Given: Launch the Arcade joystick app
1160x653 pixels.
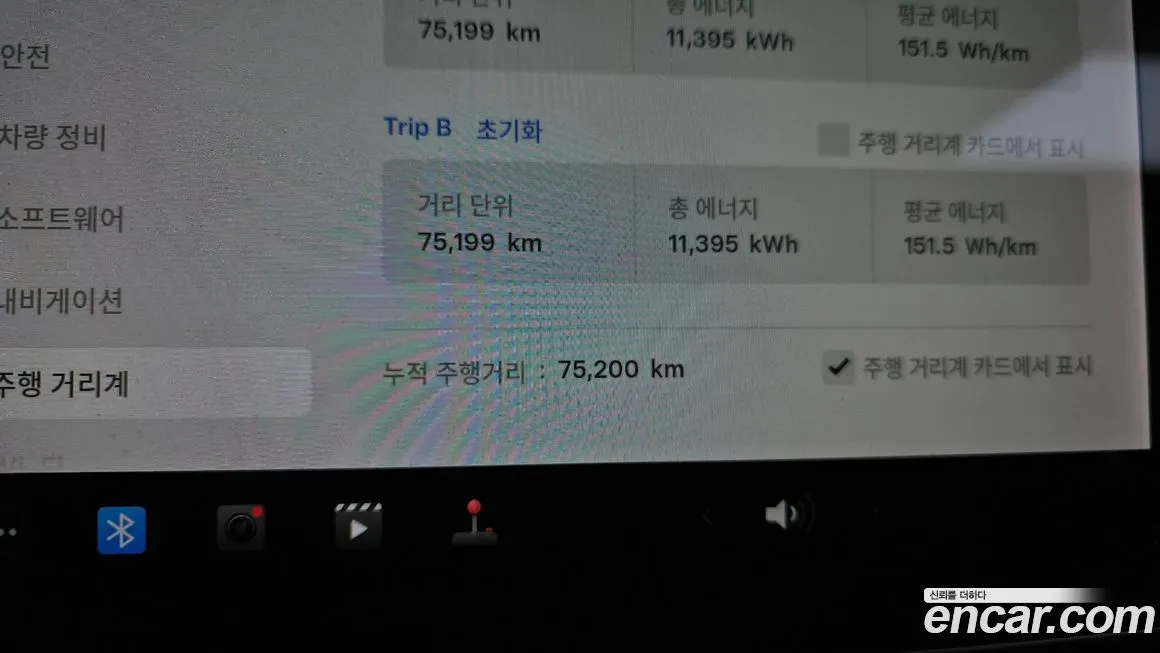Looking at the screenshot, I should tap(474, 524).
